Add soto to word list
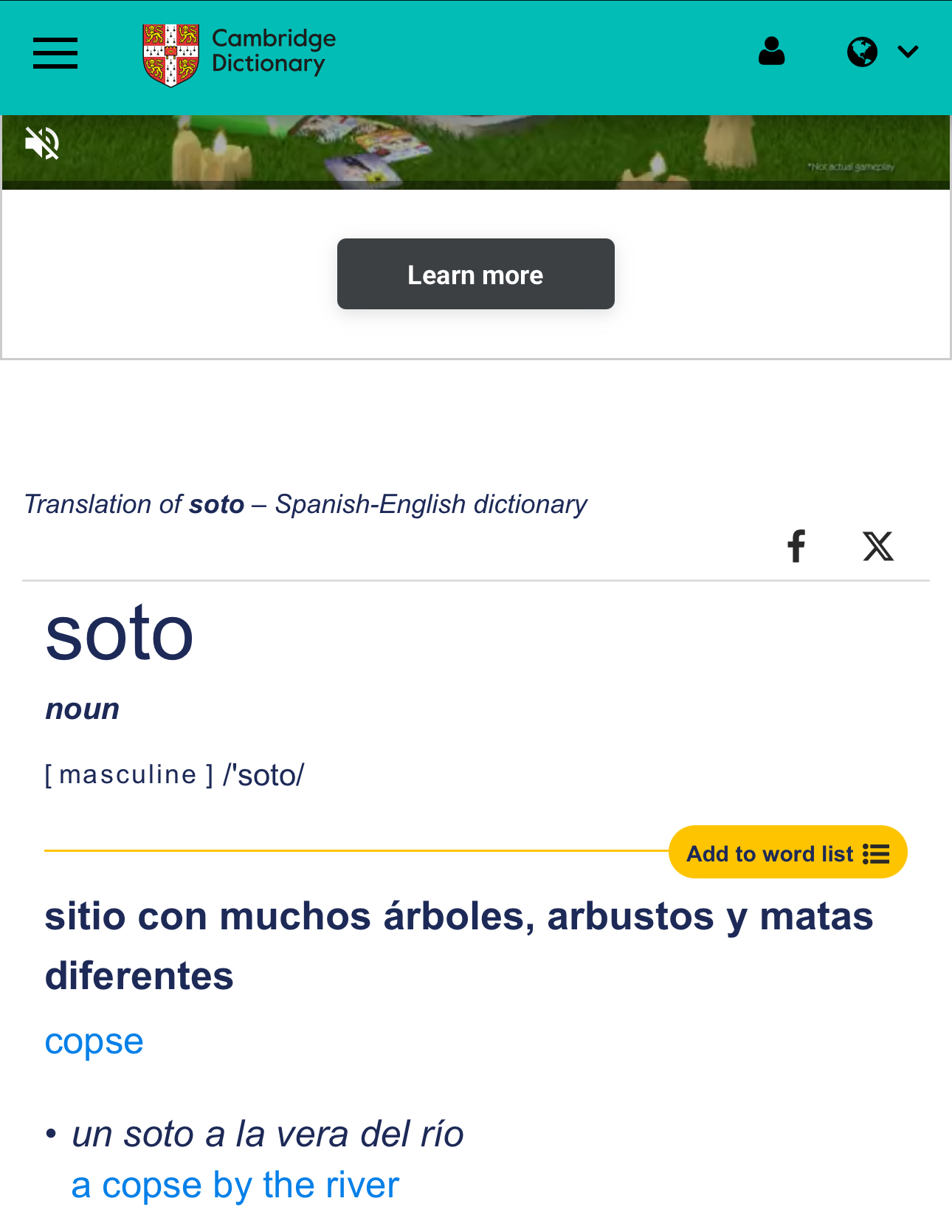The width and height of the screenshot is (952, 1232). coord(787,853)
